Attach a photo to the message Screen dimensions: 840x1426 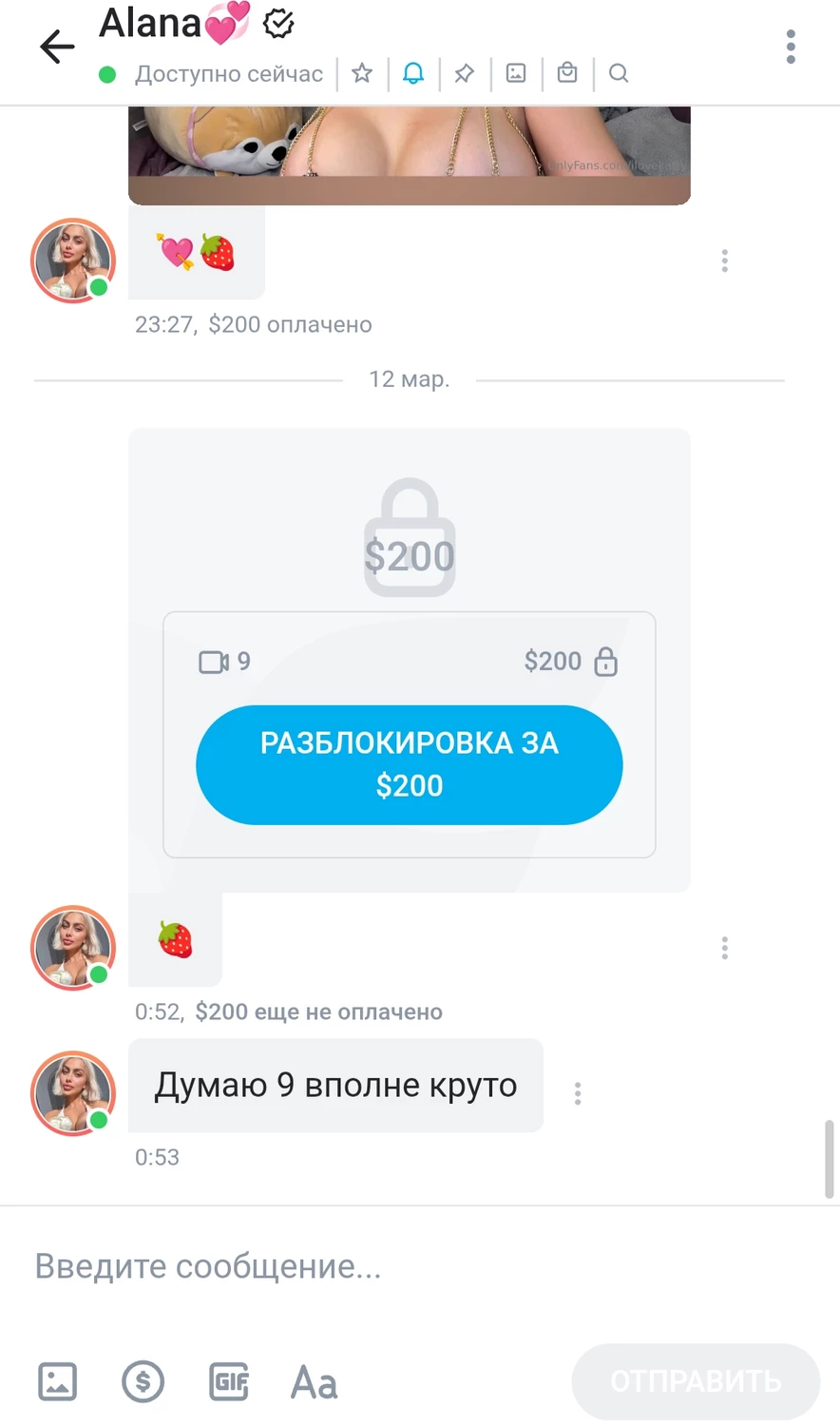pos(57,1381)
